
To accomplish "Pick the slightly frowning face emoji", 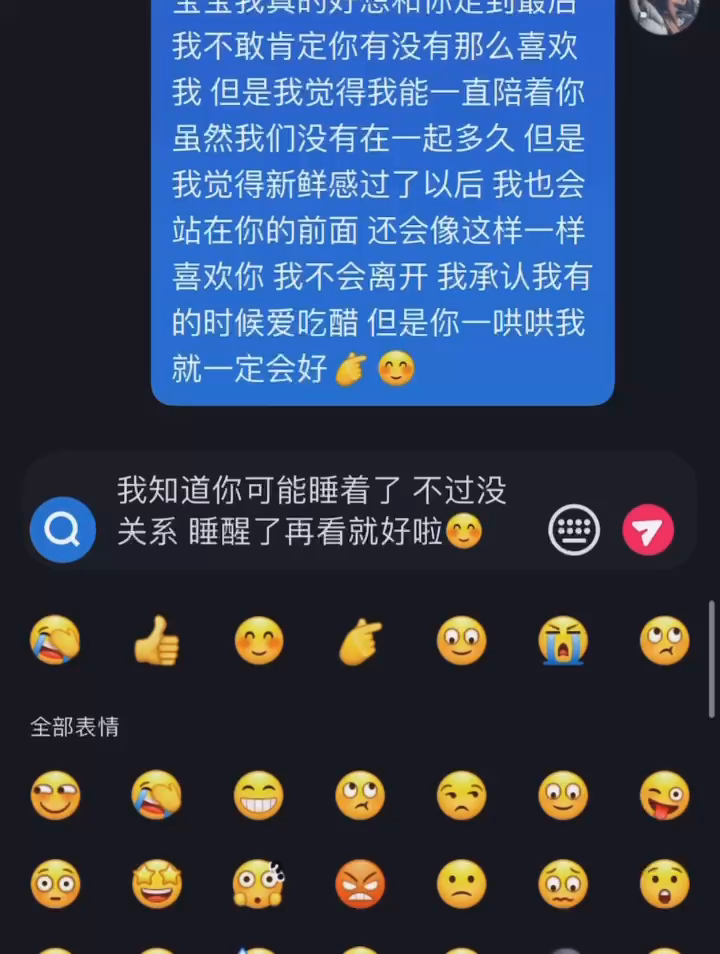I will tap(461, 884).
